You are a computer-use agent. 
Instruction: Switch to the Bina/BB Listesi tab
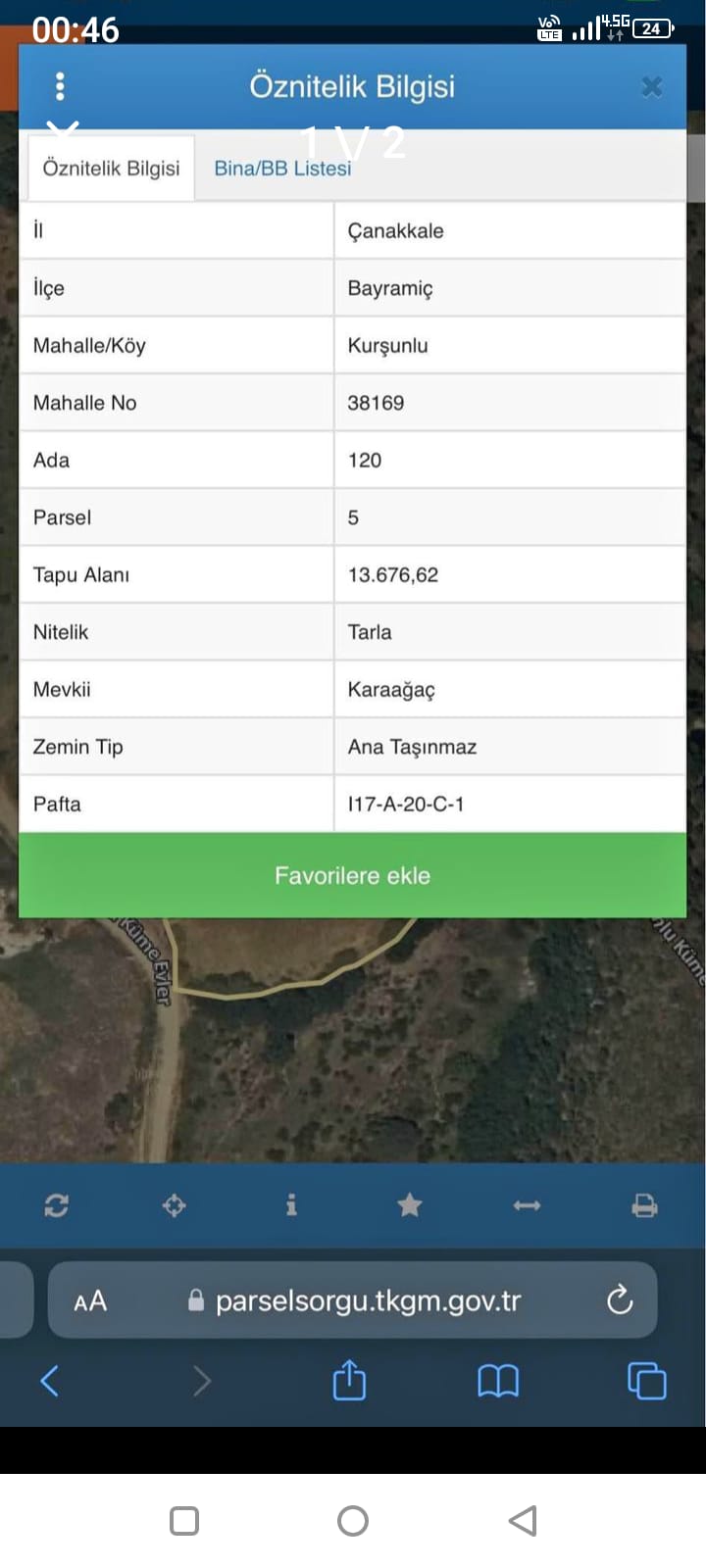point(282,169)
